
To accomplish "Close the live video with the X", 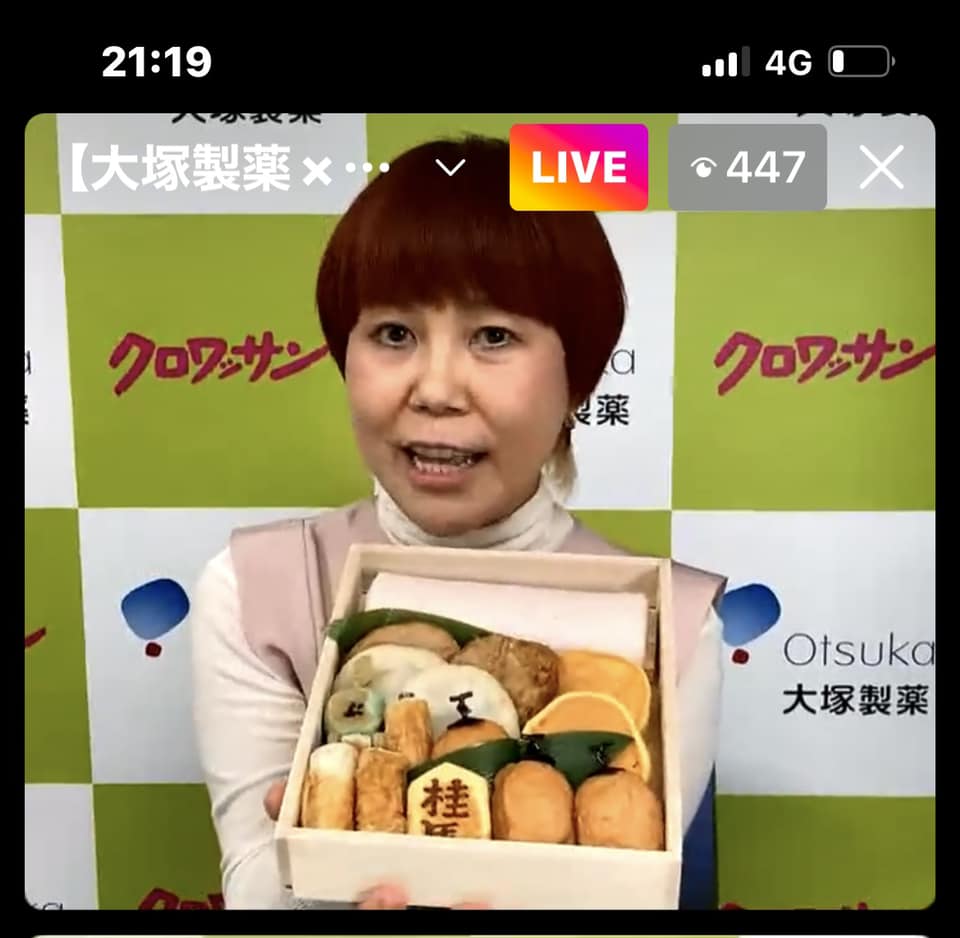I will [x=881, y=167].
